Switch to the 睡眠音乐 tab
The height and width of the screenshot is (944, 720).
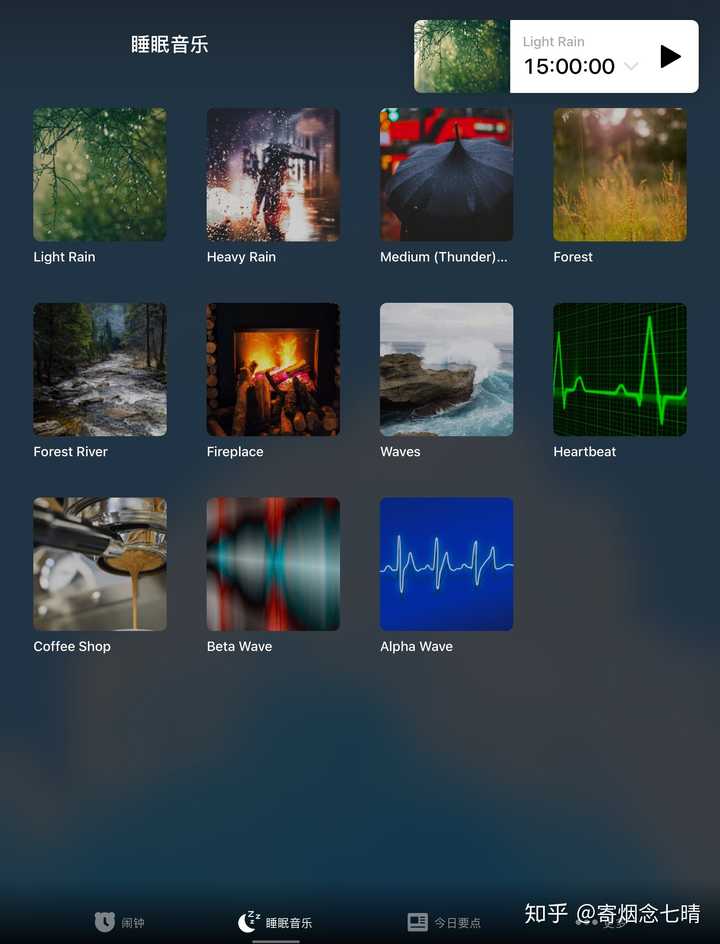276,922
